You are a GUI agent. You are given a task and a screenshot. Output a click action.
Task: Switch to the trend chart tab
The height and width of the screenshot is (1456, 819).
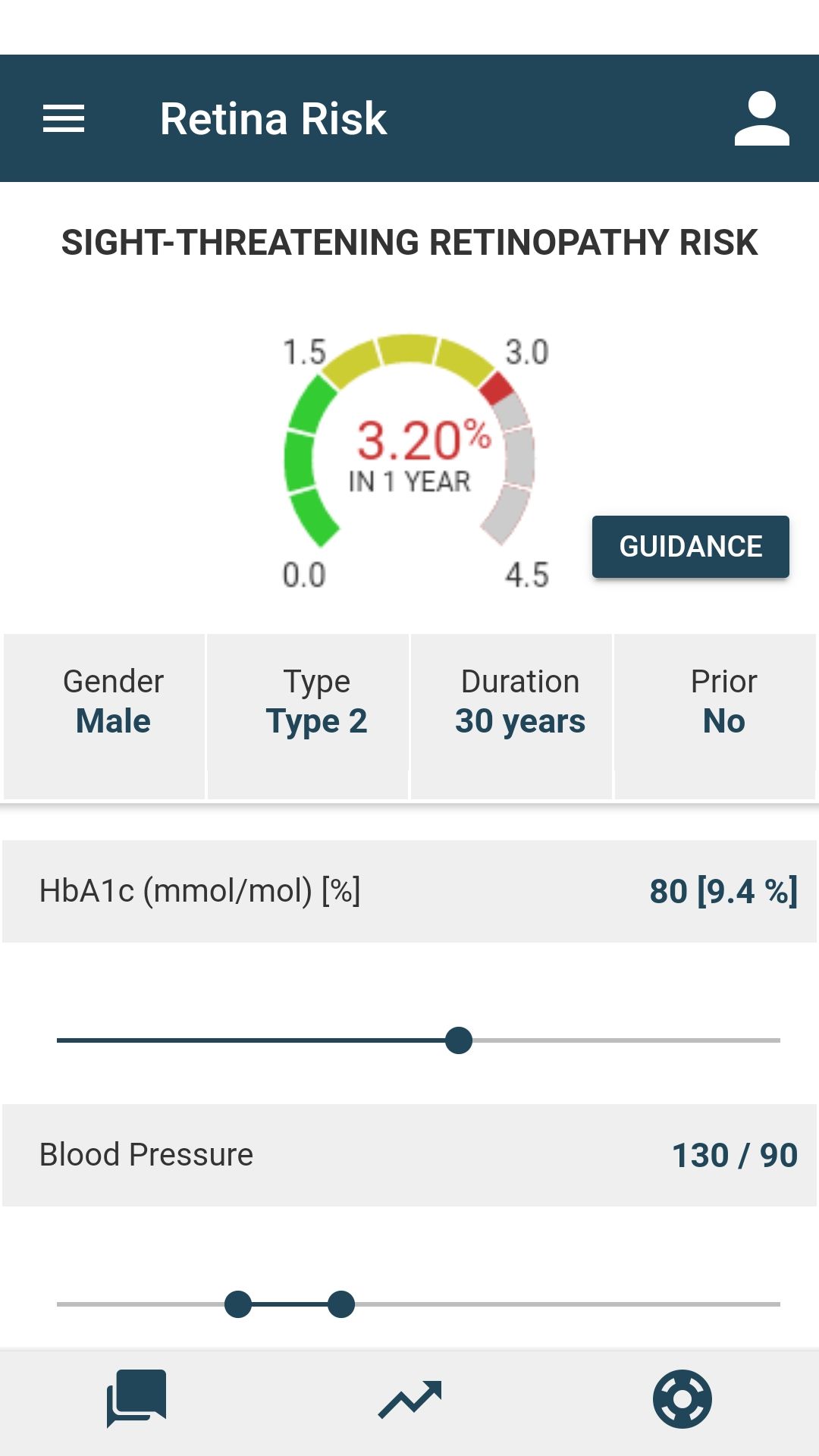click(409, 1399)
